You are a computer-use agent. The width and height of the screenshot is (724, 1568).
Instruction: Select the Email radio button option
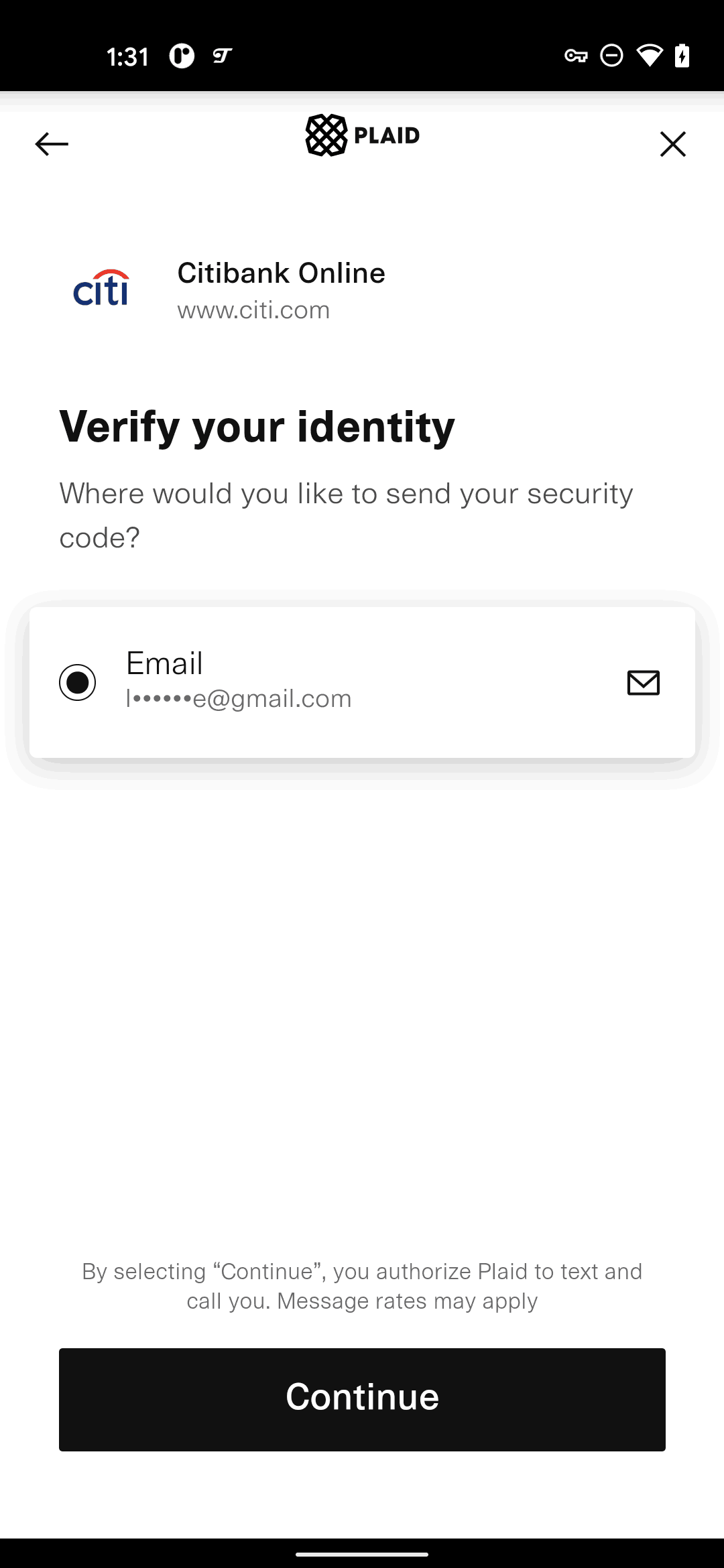(78, 682)
